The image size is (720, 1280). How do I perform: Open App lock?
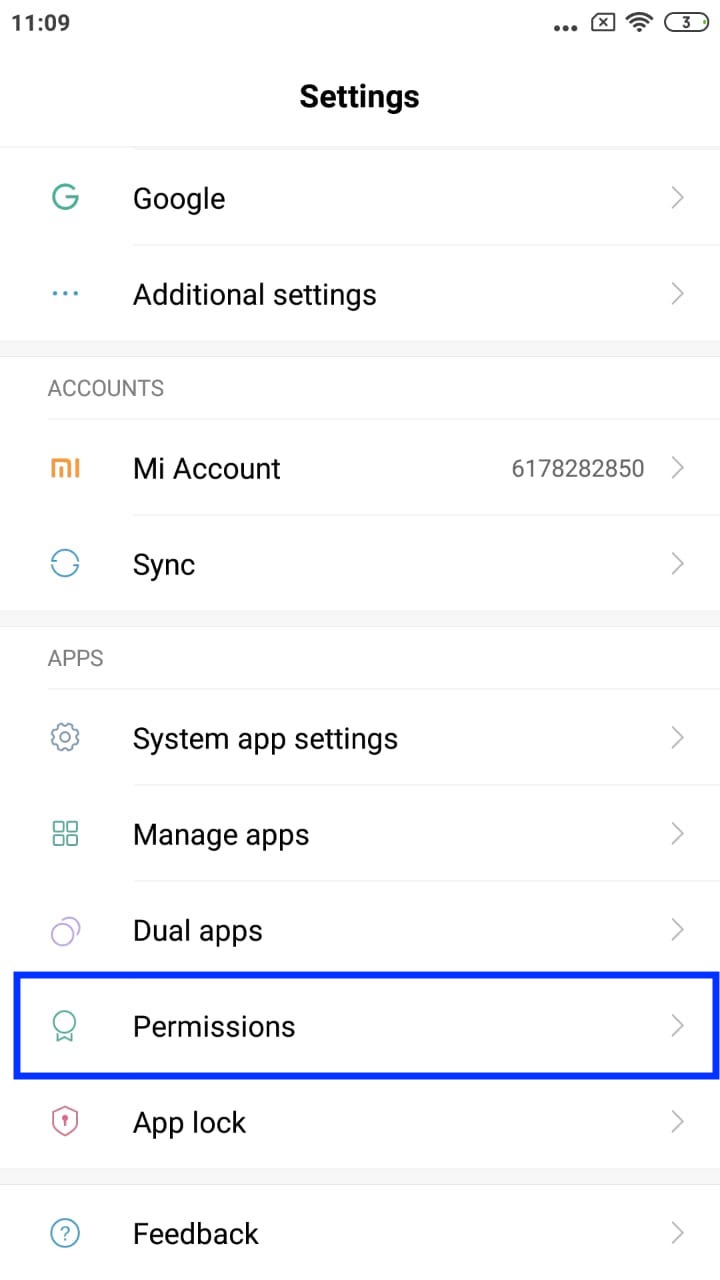tap(360, 1122)
